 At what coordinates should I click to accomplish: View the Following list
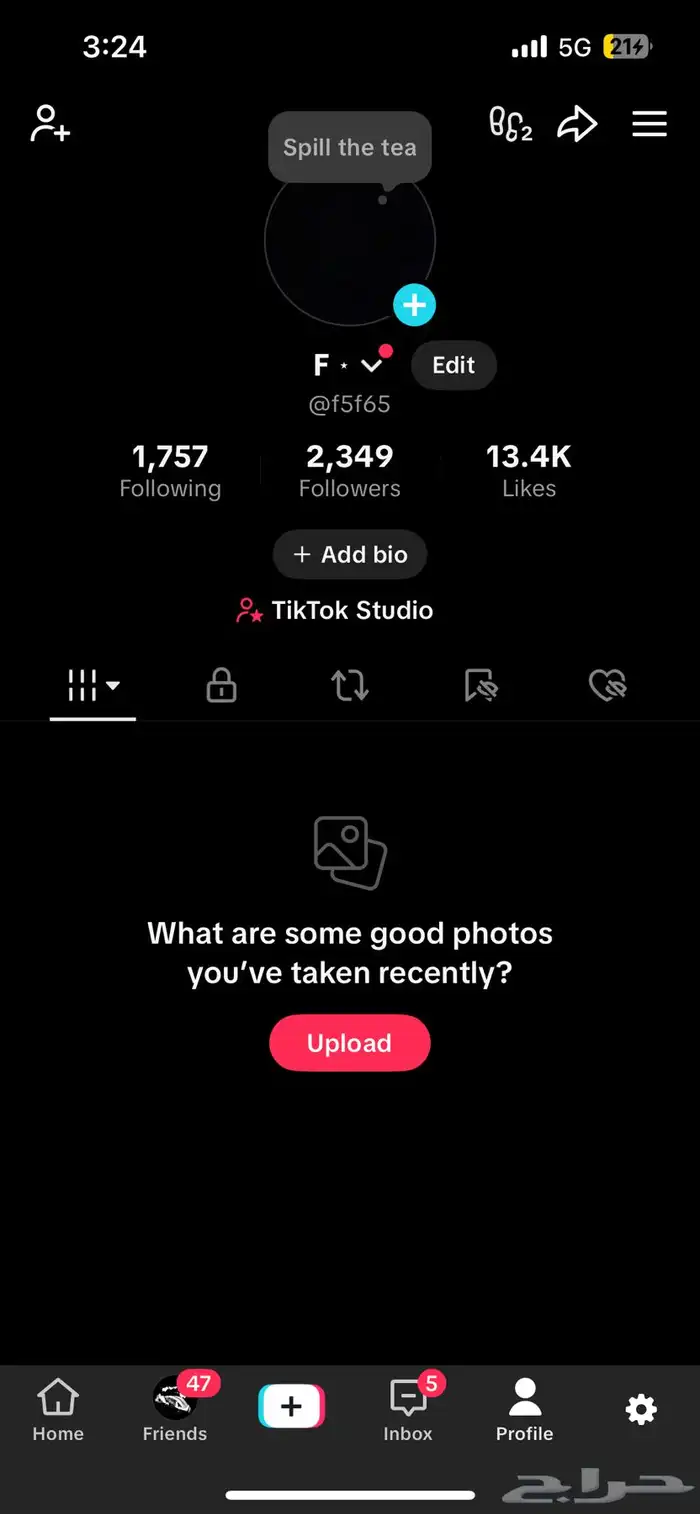(170, 471)
